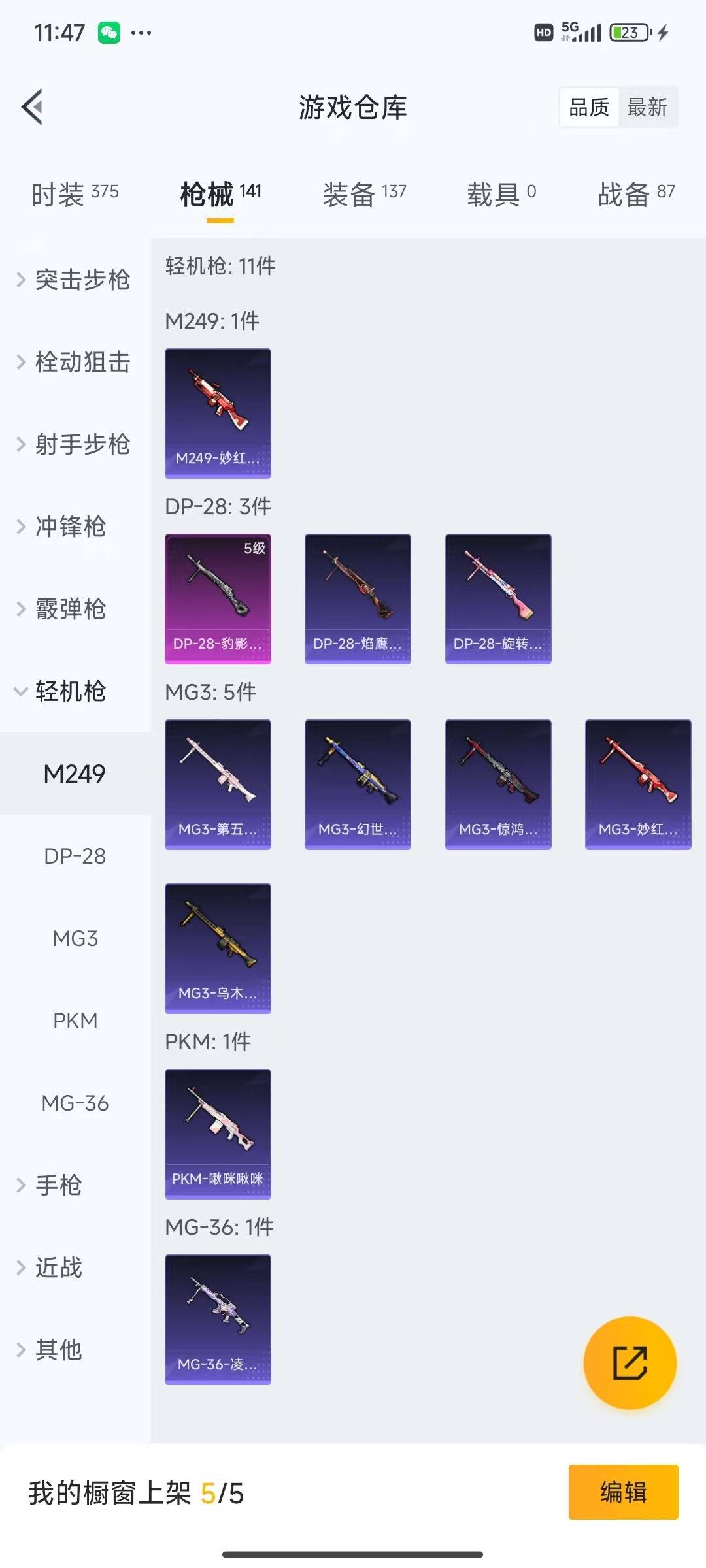Expand the 栓动狙击 category

75,363
